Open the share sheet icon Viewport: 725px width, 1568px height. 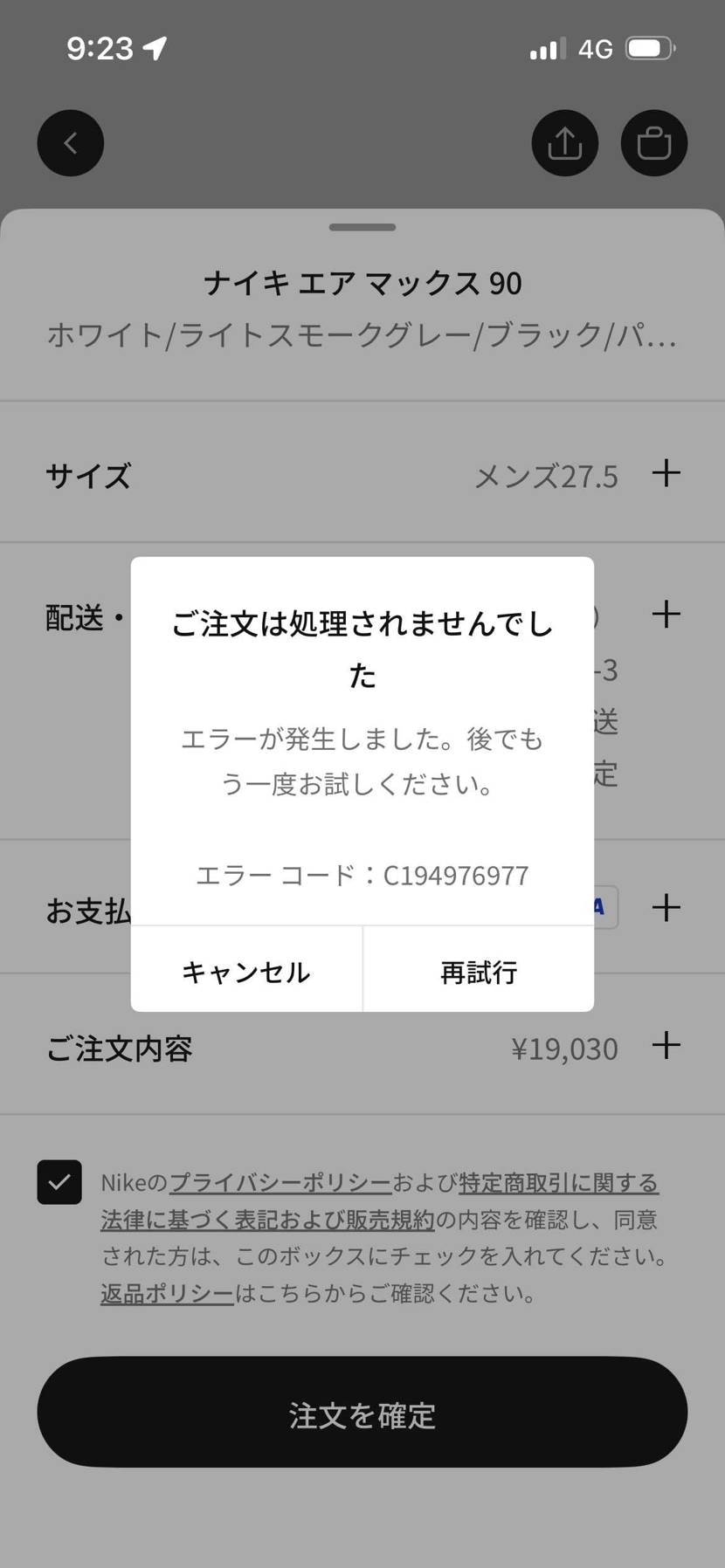[x=565, y=142]
